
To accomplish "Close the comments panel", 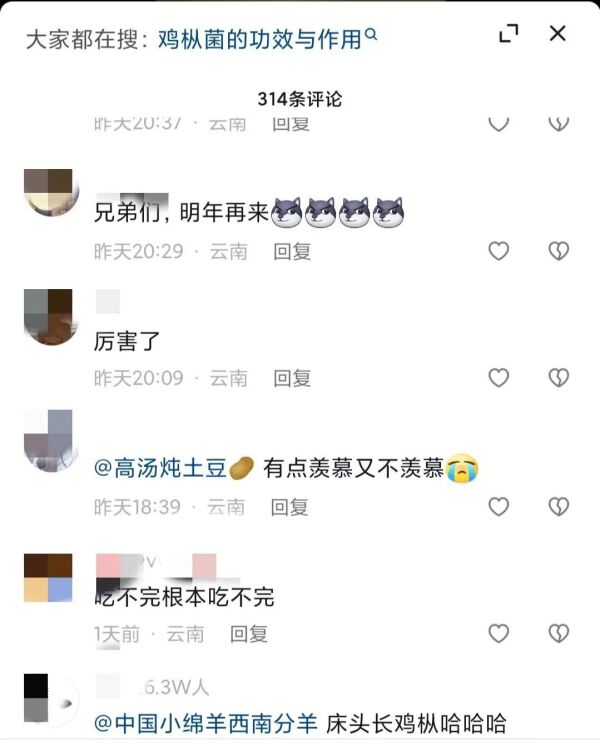I will [x=558, y=34].
